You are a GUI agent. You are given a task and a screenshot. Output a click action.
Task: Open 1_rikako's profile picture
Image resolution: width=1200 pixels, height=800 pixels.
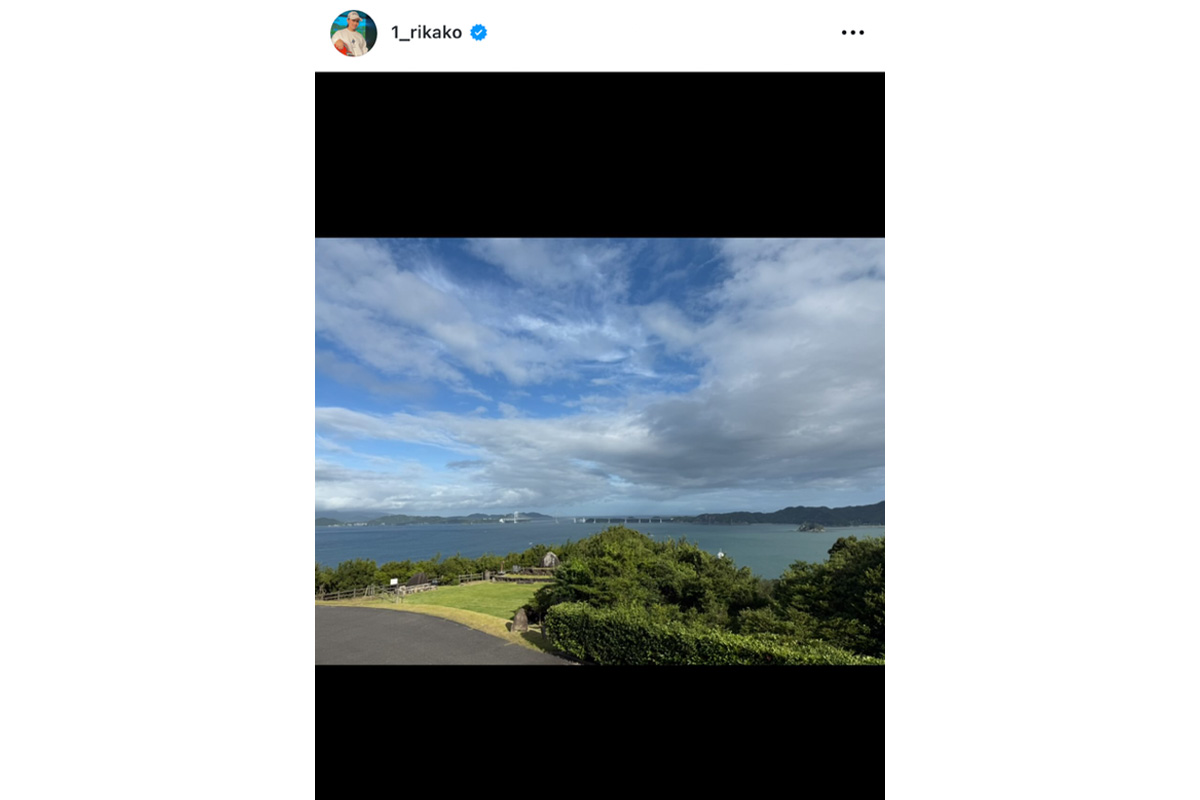coord(353,33)
